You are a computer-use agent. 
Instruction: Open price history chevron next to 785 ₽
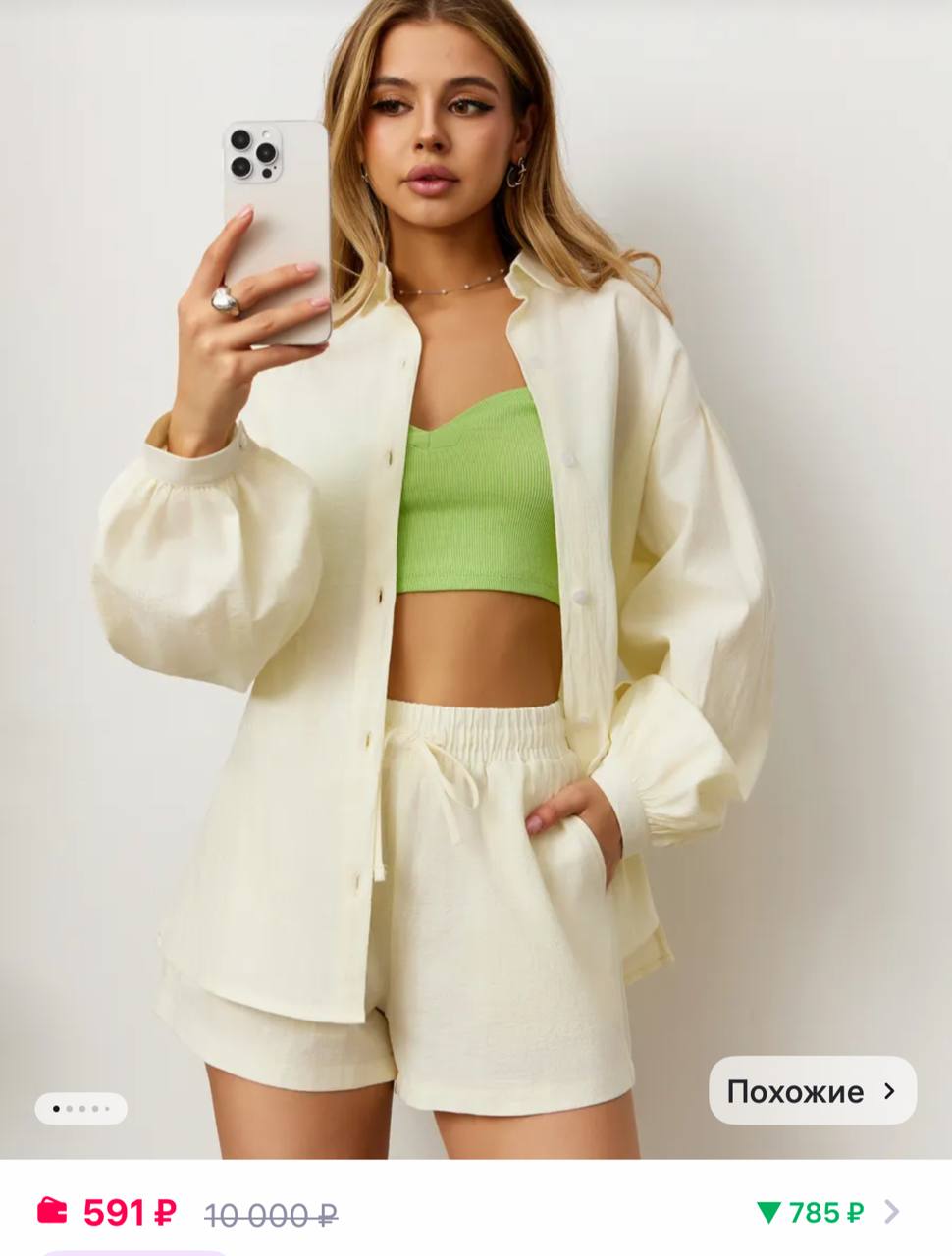pos(891,1212)
